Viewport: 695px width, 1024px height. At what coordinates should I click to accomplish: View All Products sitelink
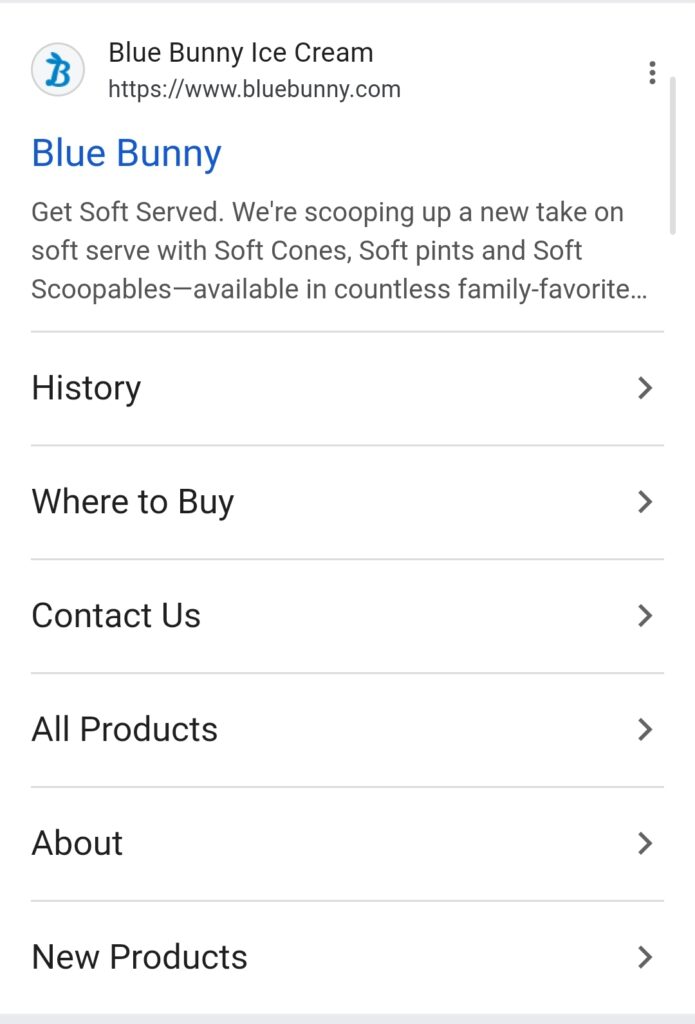click(346, 730)
